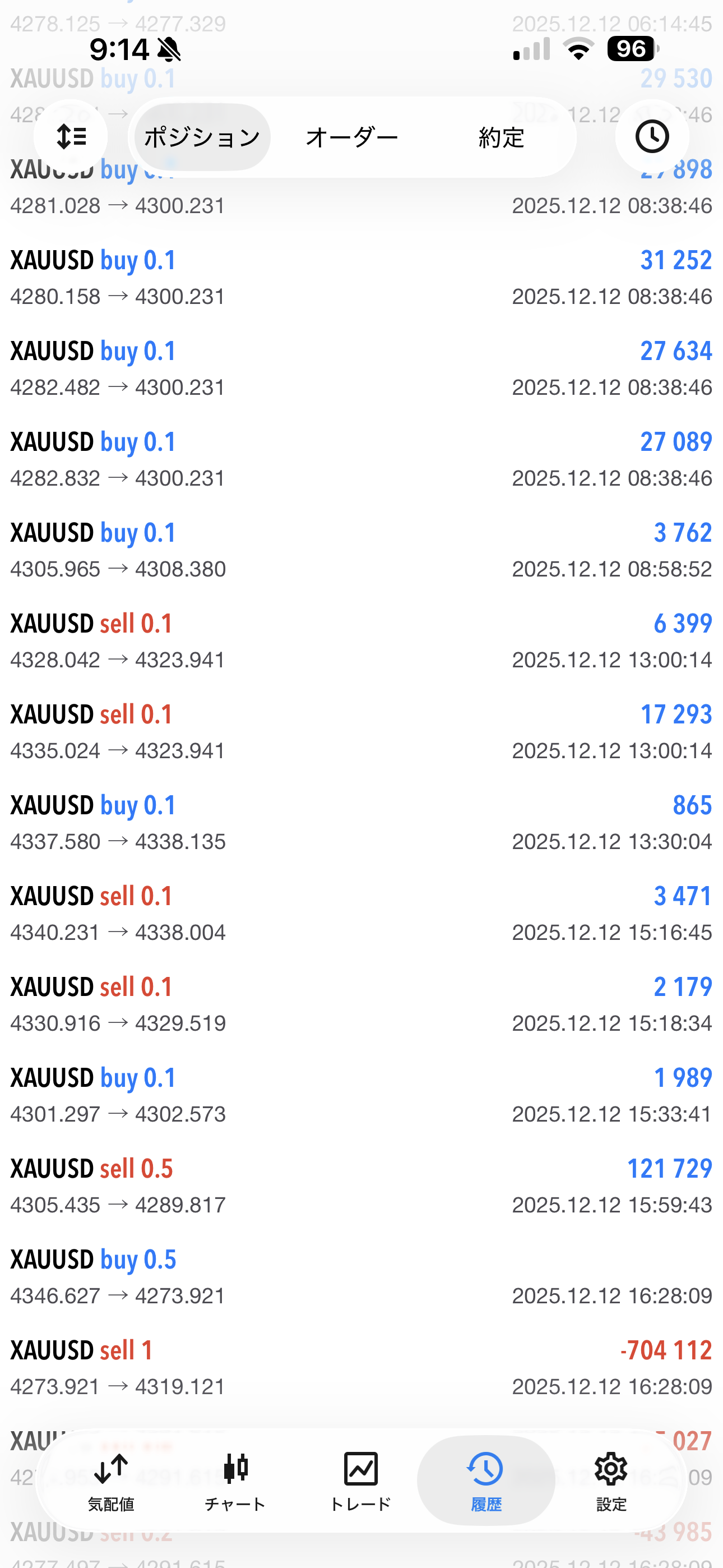Go to the 気配値 quotes tab
The width and height of the screenshot is (723, 1568).
111,1481
